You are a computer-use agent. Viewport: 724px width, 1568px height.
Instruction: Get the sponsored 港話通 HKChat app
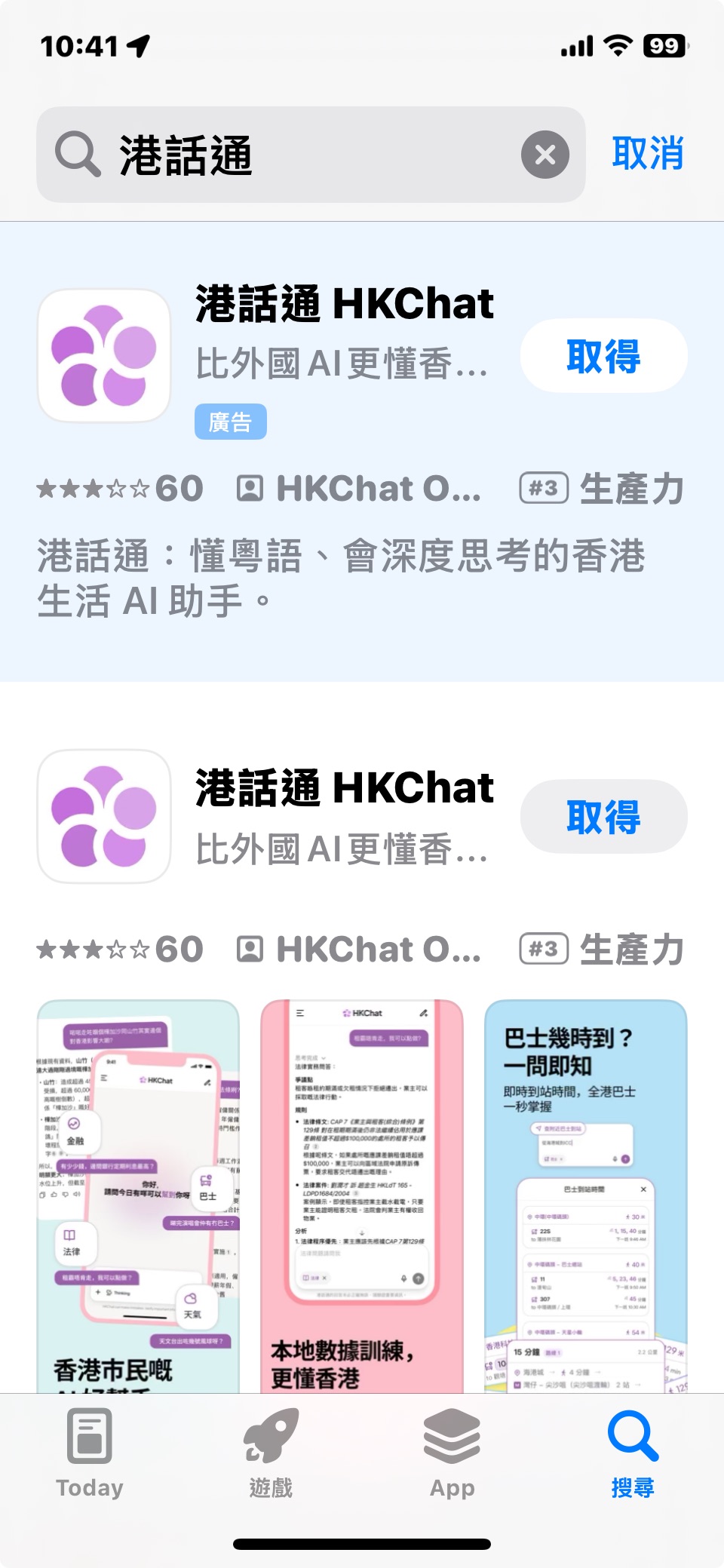click(x=603, y=356)
